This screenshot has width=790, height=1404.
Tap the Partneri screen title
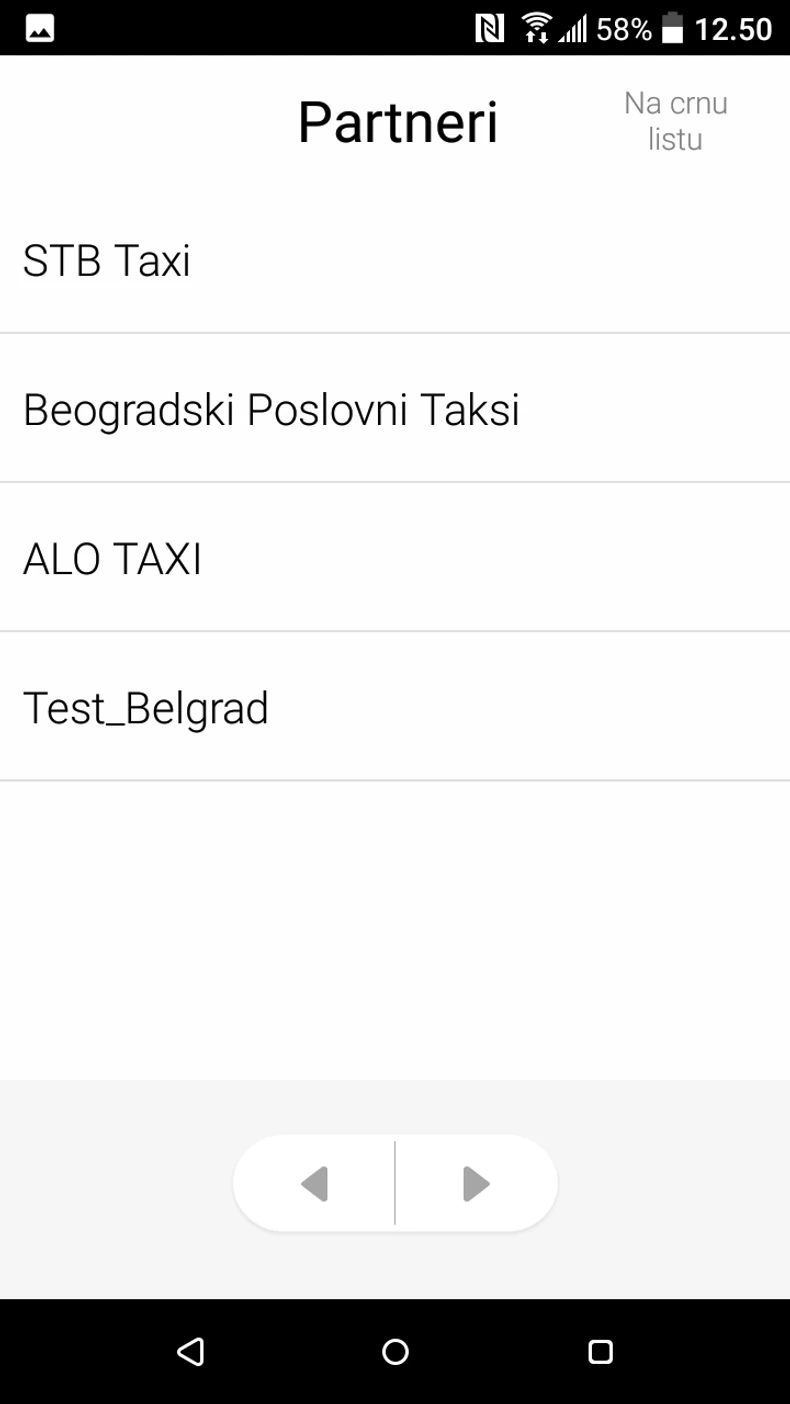click(397, 120)
